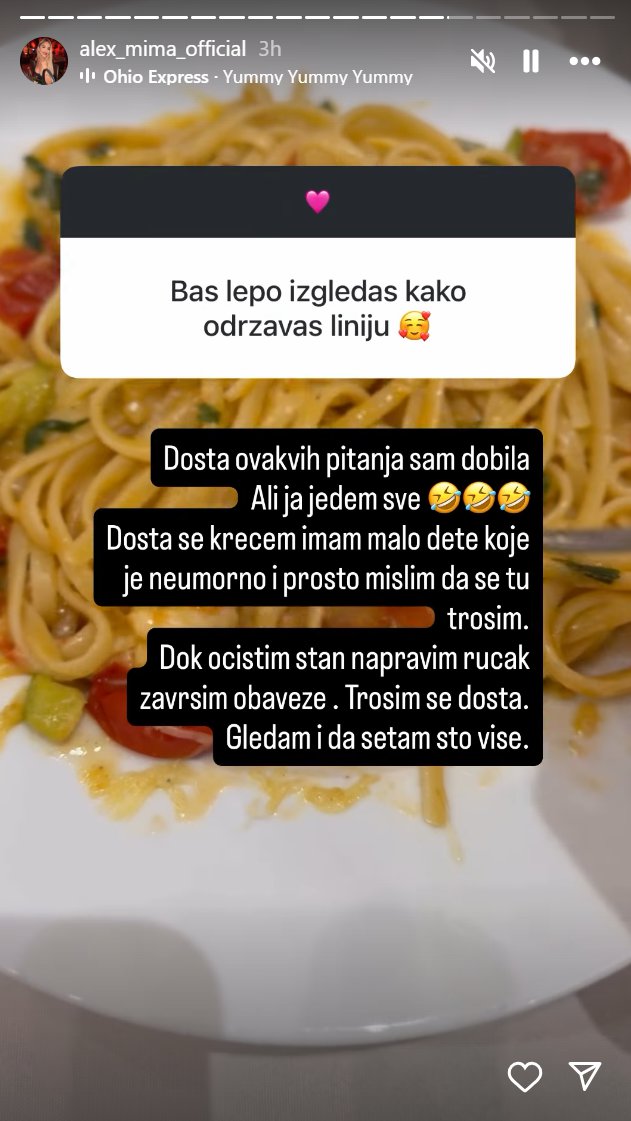Open the three-dot more options menu

(584, 62)
